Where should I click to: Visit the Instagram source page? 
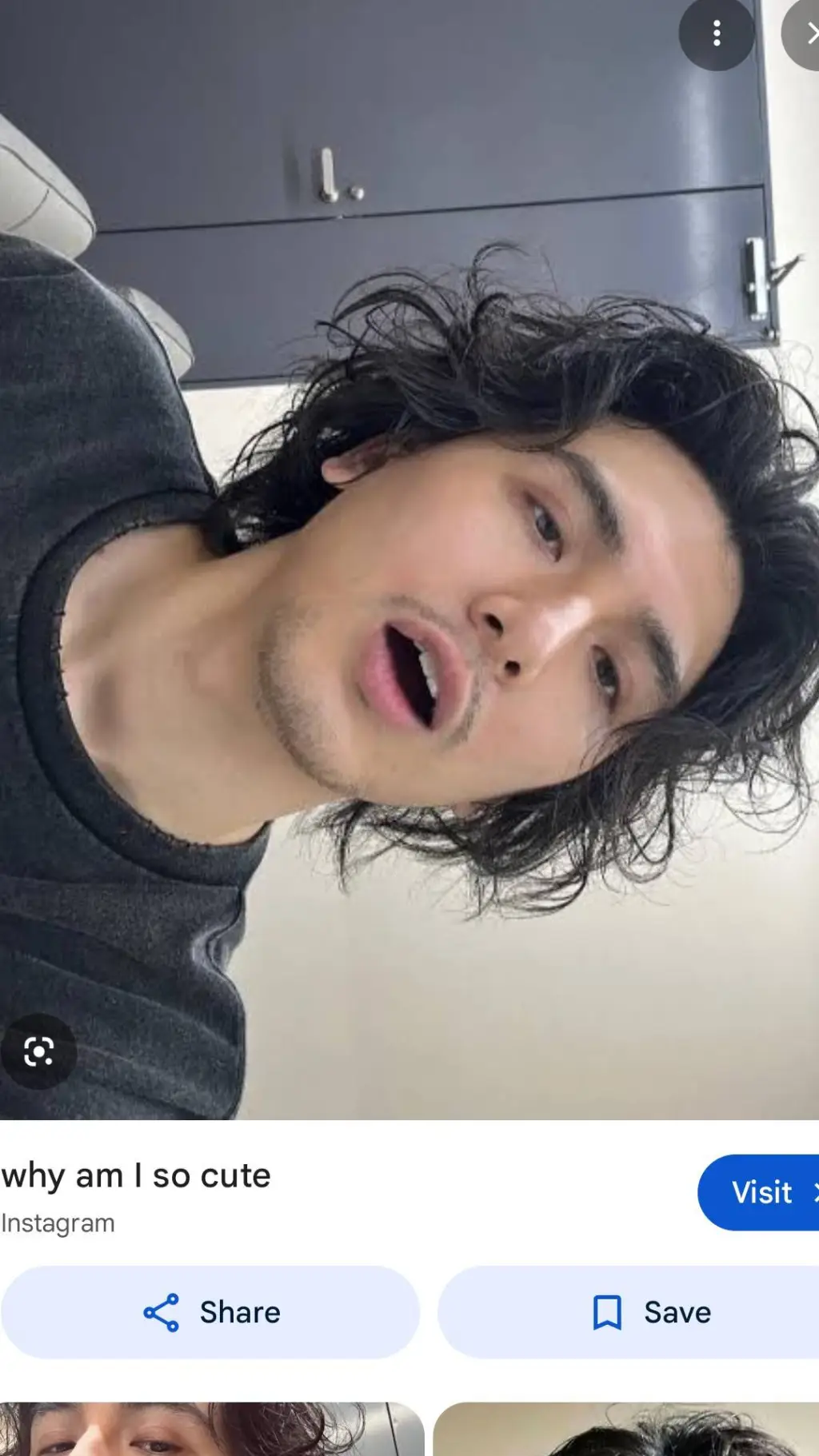[x=758, y=1192]
